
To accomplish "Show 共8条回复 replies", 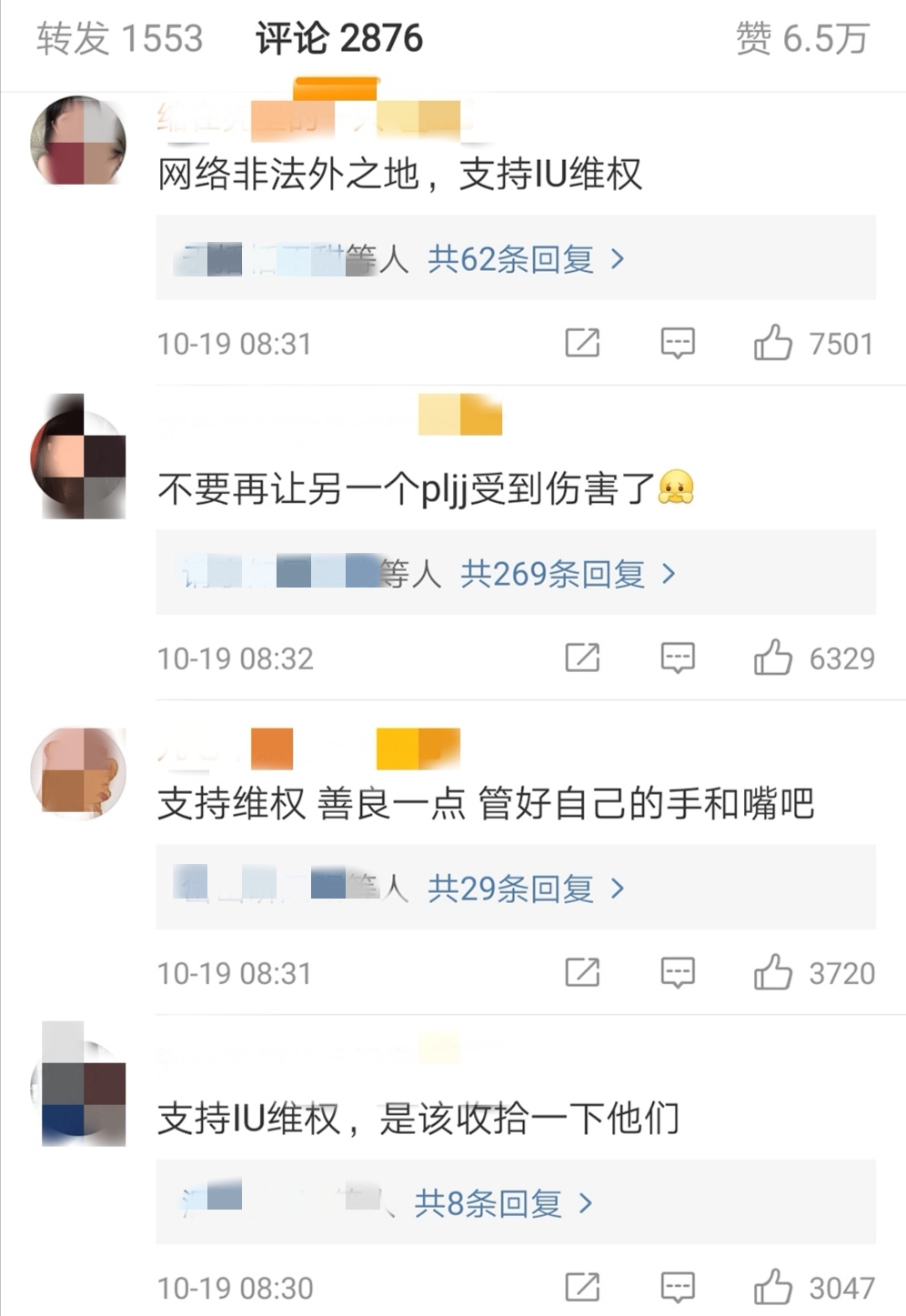I will tap(502, 1204).
